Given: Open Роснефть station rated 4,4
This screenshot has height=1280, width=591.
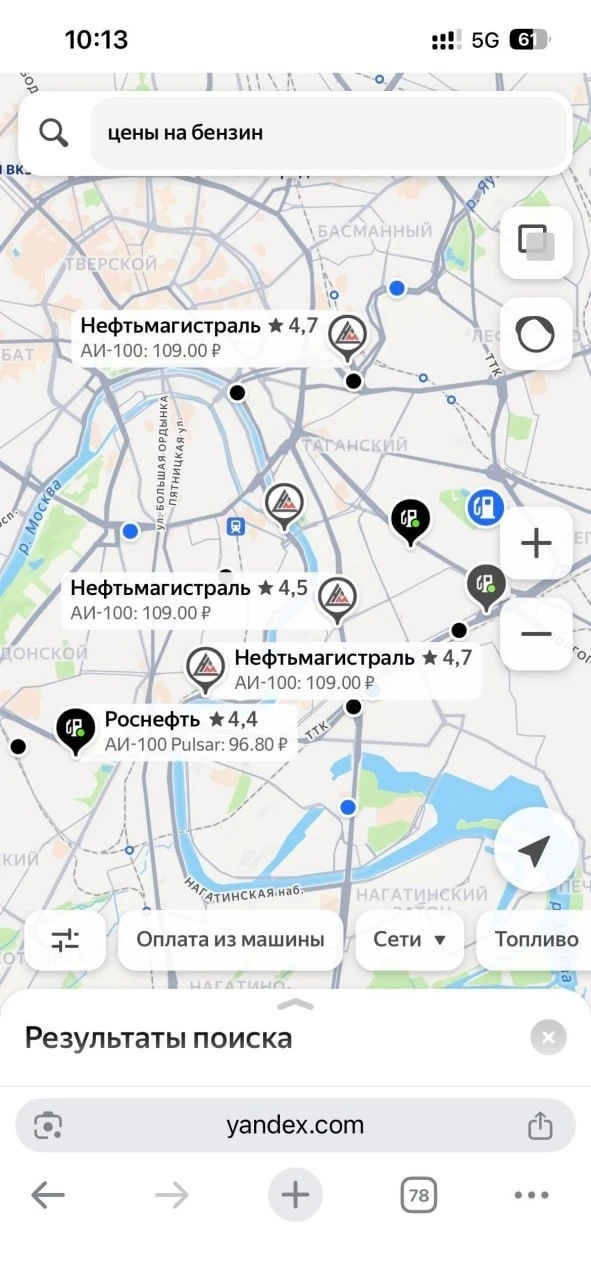Looking at the screenshot, I should (x=180, y=731).
